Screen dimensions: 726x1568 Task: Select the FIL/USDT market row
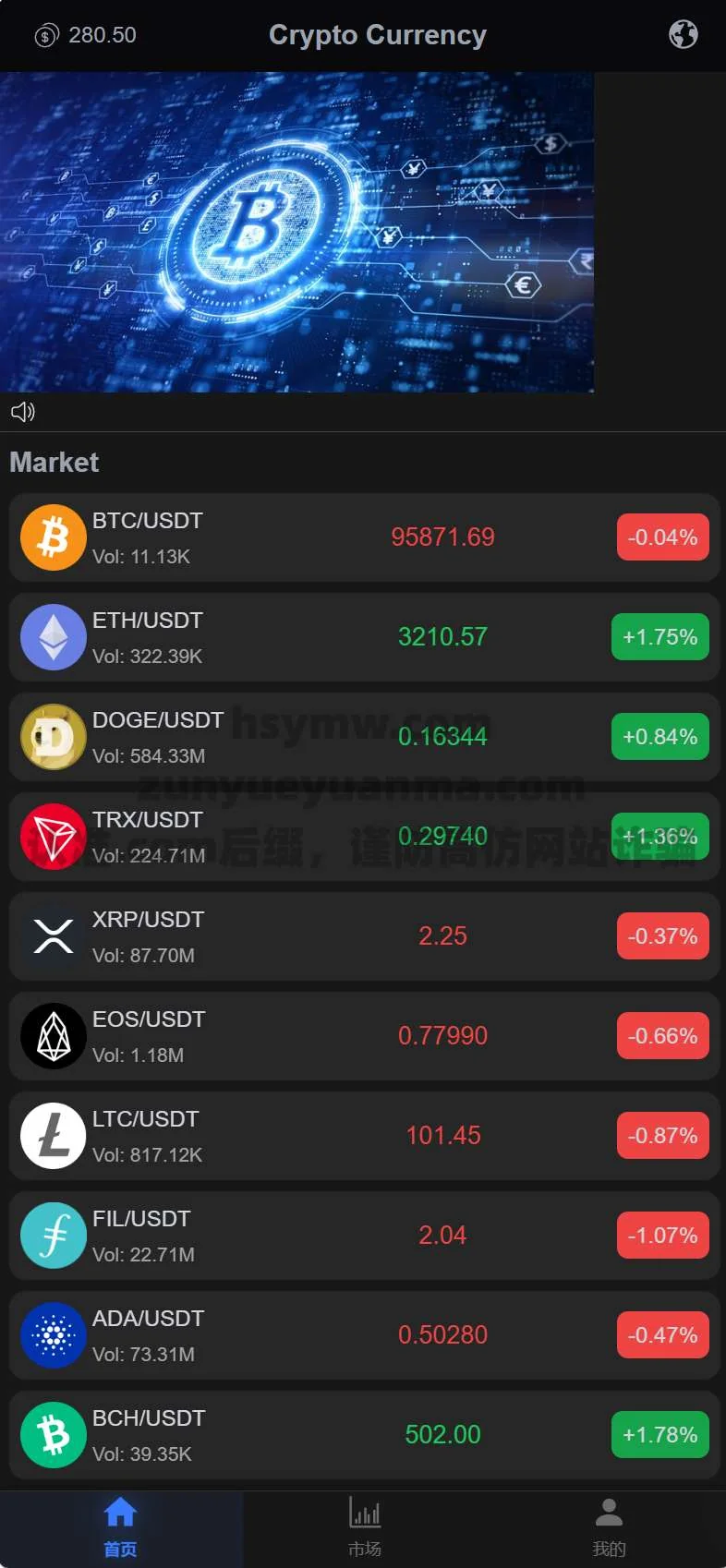point(364,1236)
